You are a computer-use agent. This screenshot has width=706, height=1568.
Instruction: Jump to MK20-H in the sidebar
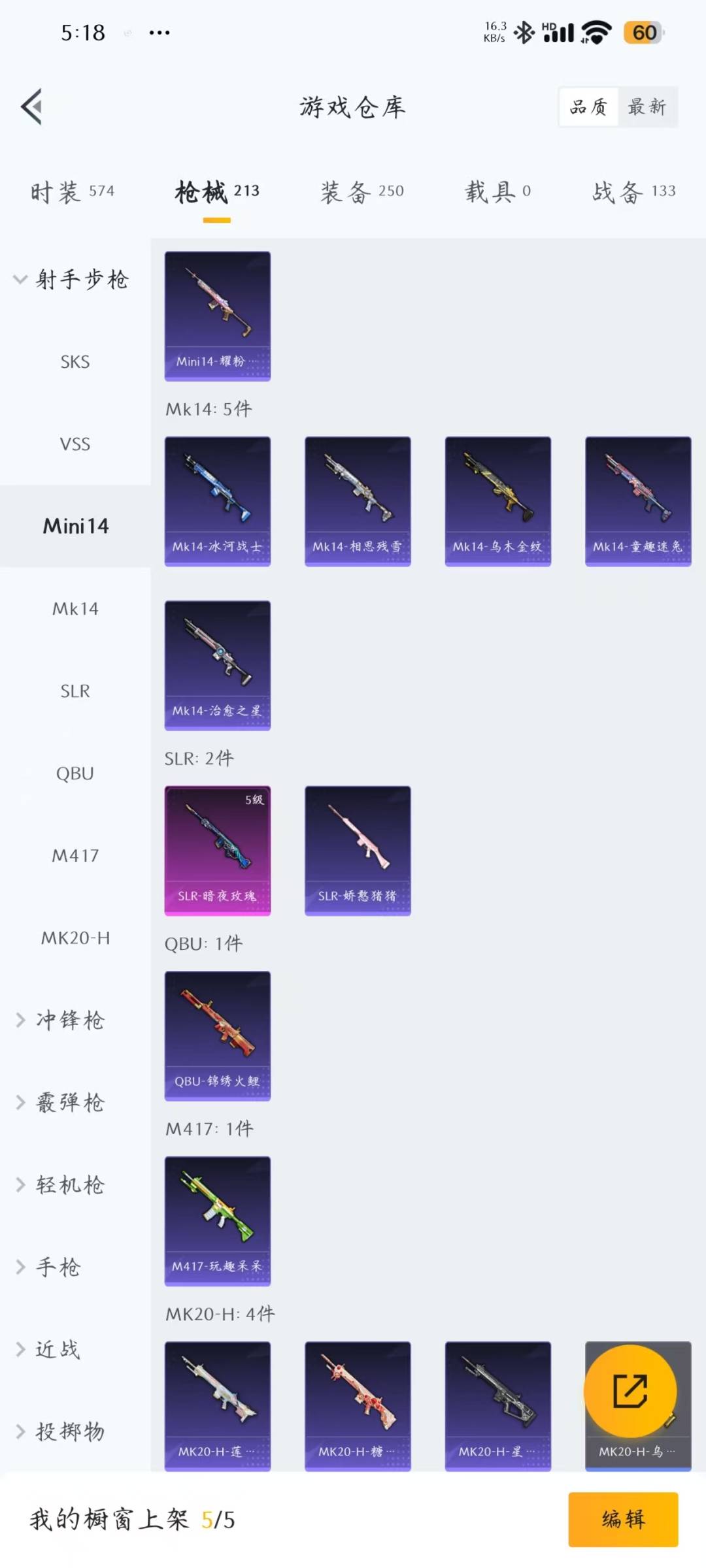75,938
